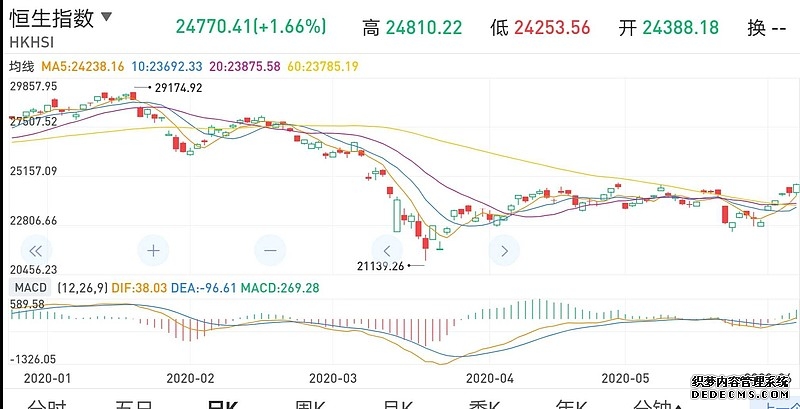The image size is (800, 409).
Task: Switch to the 五日 chart tab
Action: pos(134,404)
